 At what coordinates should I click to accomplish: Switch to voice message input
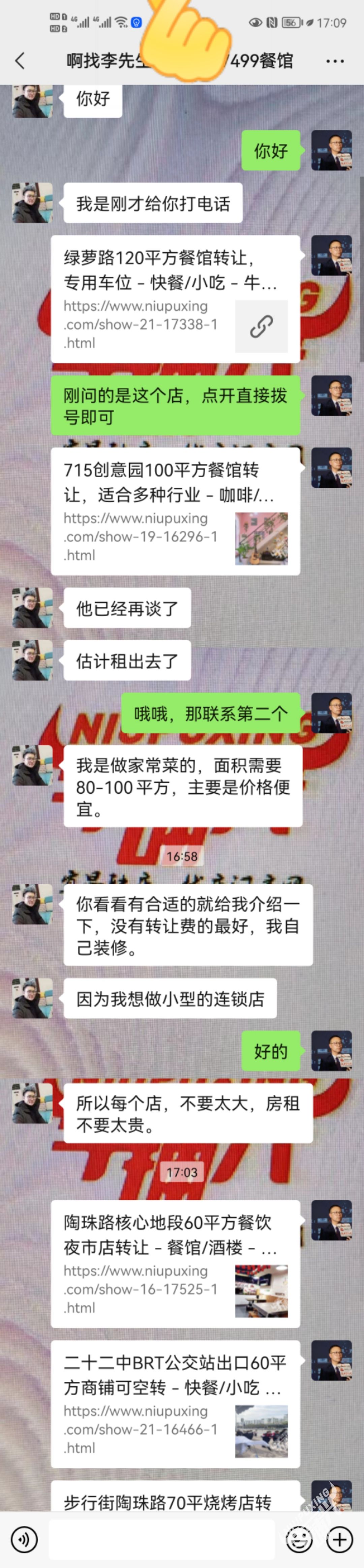pyautogui.click(x=24, y=1539)
